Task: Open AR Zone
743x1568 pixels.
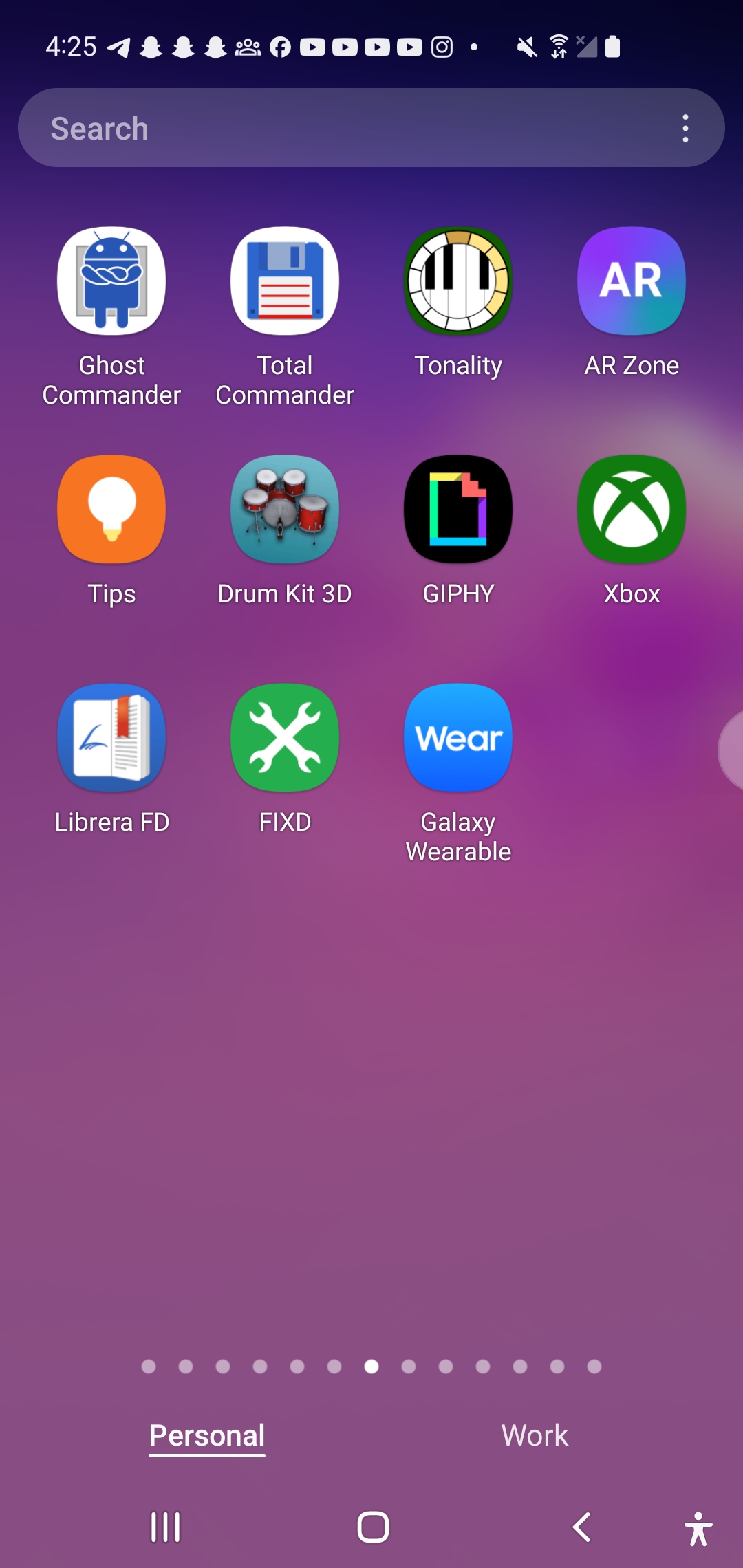Action: coord(632,281)
